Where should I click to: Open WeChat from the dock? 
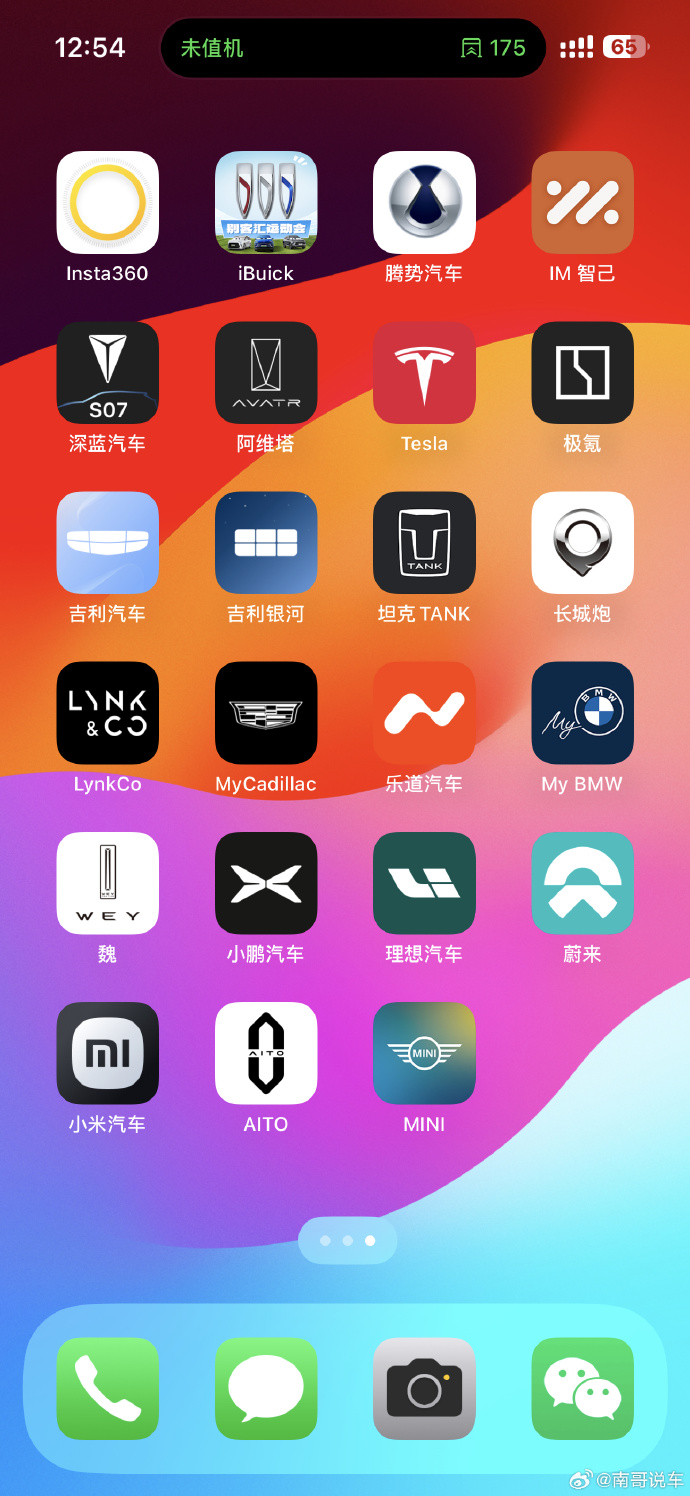point(582,1389)
